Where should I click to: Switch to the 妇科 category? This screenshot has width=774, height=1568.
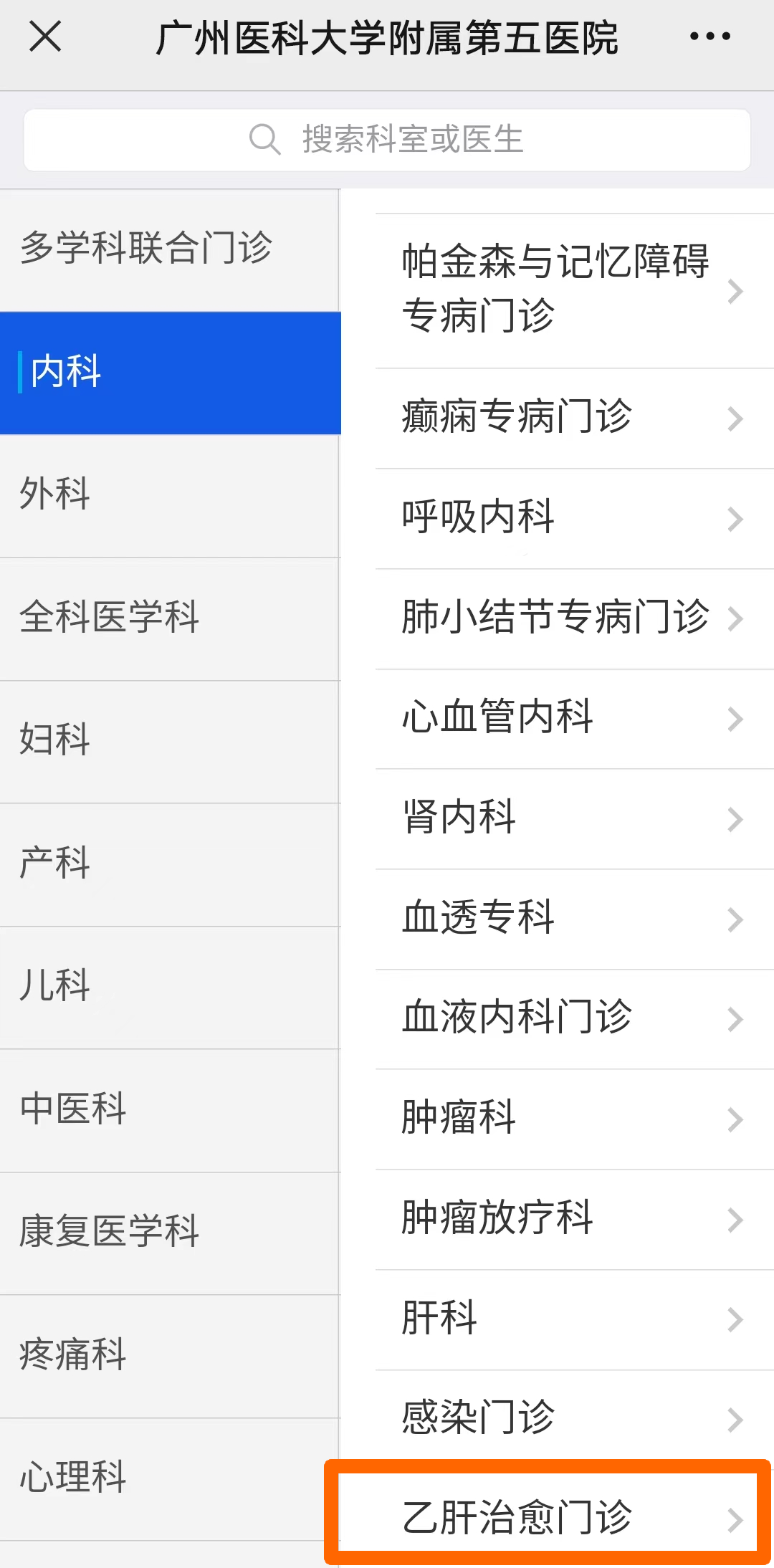click(170, 741)
